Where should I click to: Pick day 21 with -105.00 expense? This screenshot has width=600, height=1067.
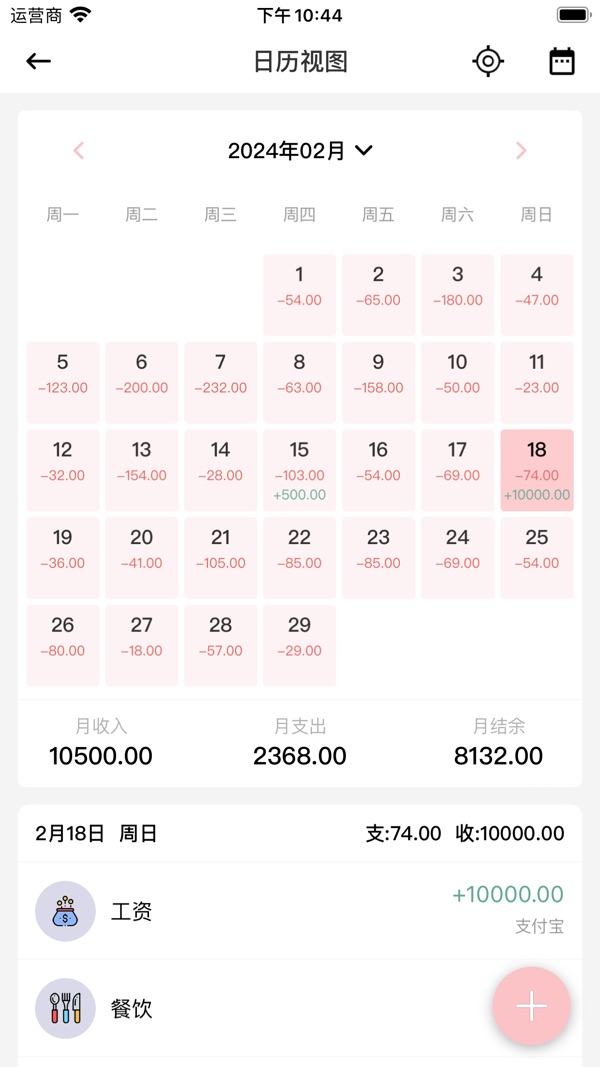(x=221, y=558)
